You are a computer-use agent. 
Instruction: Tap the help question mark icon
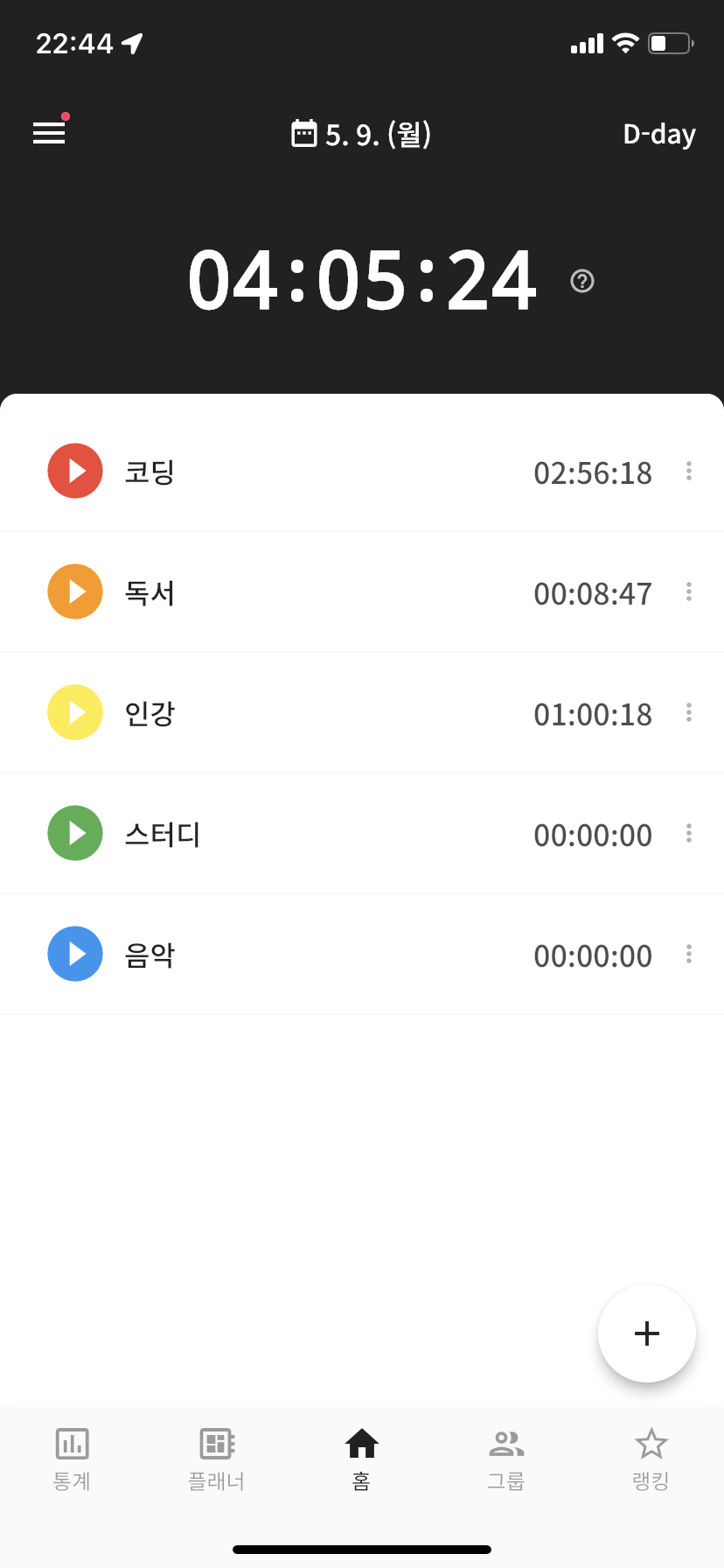point(582,281)
